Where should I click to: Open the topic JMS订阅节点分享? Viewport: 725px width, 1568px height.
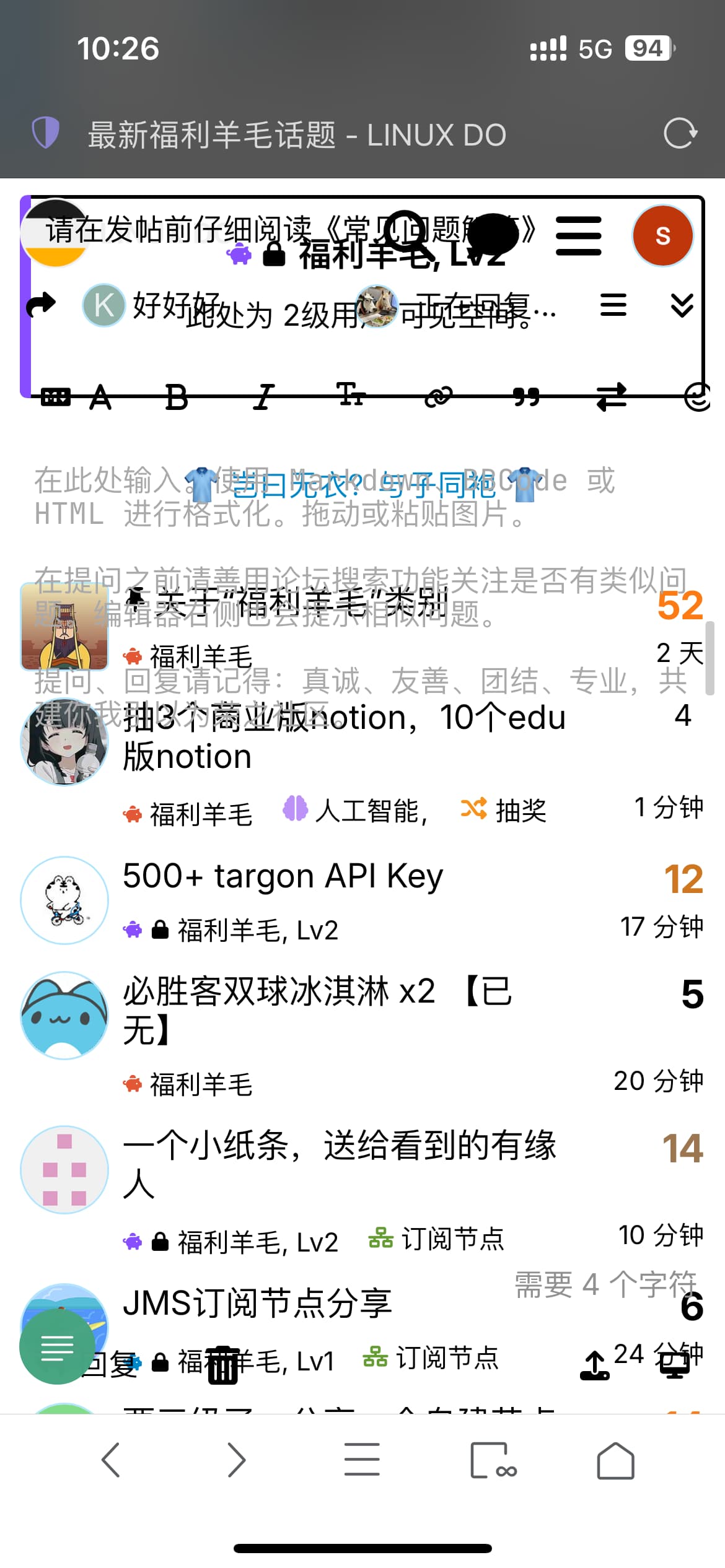coord(257,1302)
